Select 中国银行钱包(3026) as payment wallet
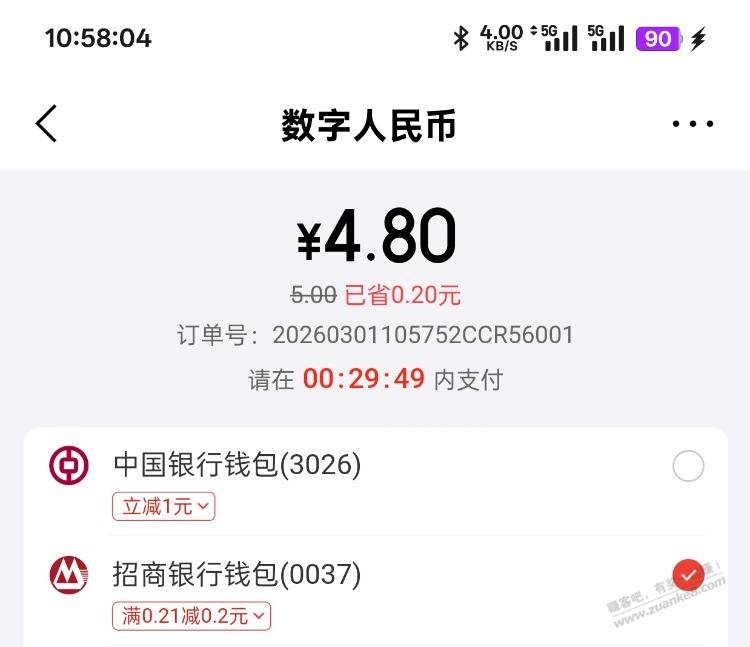This screenshot has height=647, width=750. [x=688, y=466]
